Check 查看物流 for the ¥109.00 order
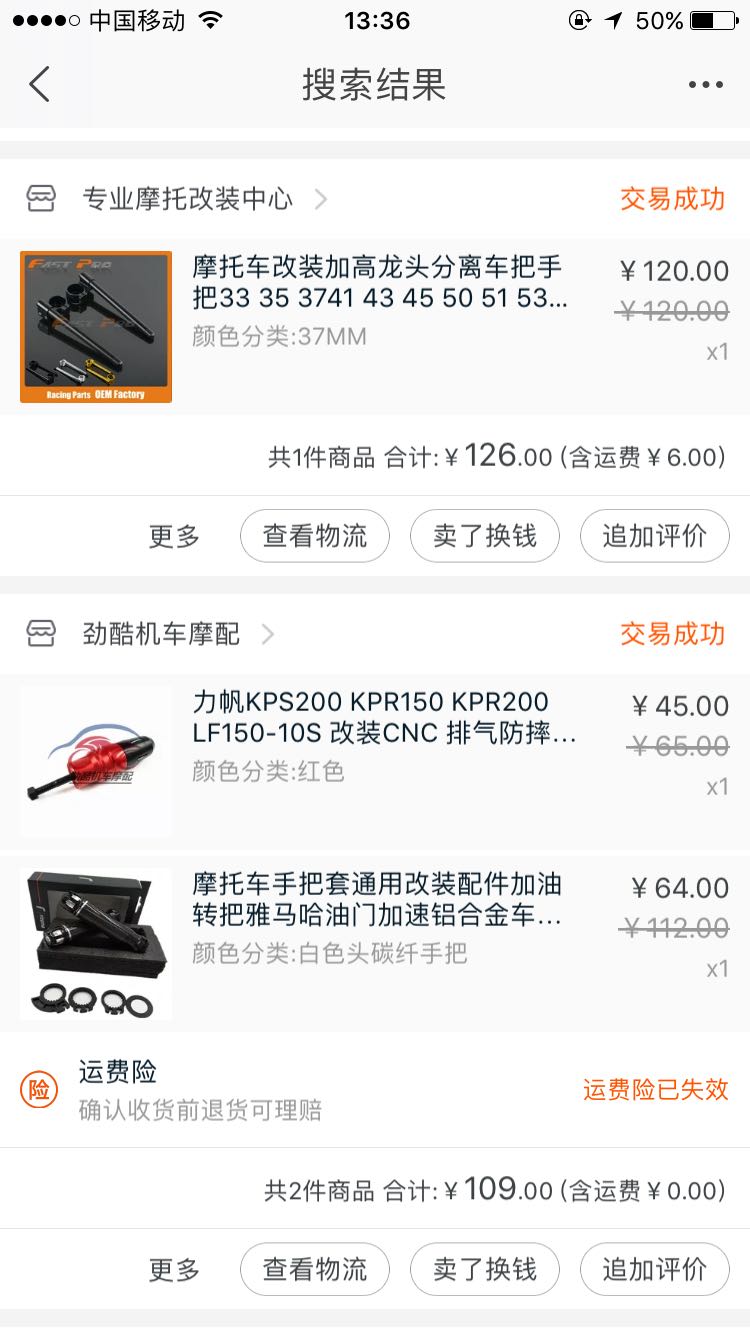 pos(315,1270)
